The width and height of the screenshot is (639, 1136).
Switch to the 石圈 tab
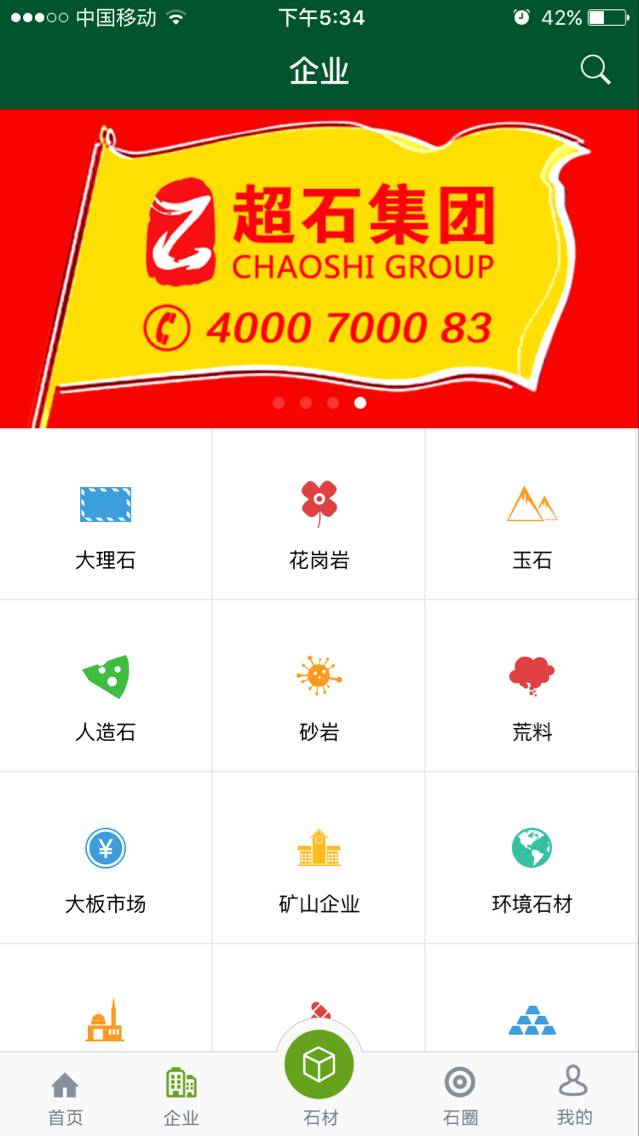pos(459,1097)
